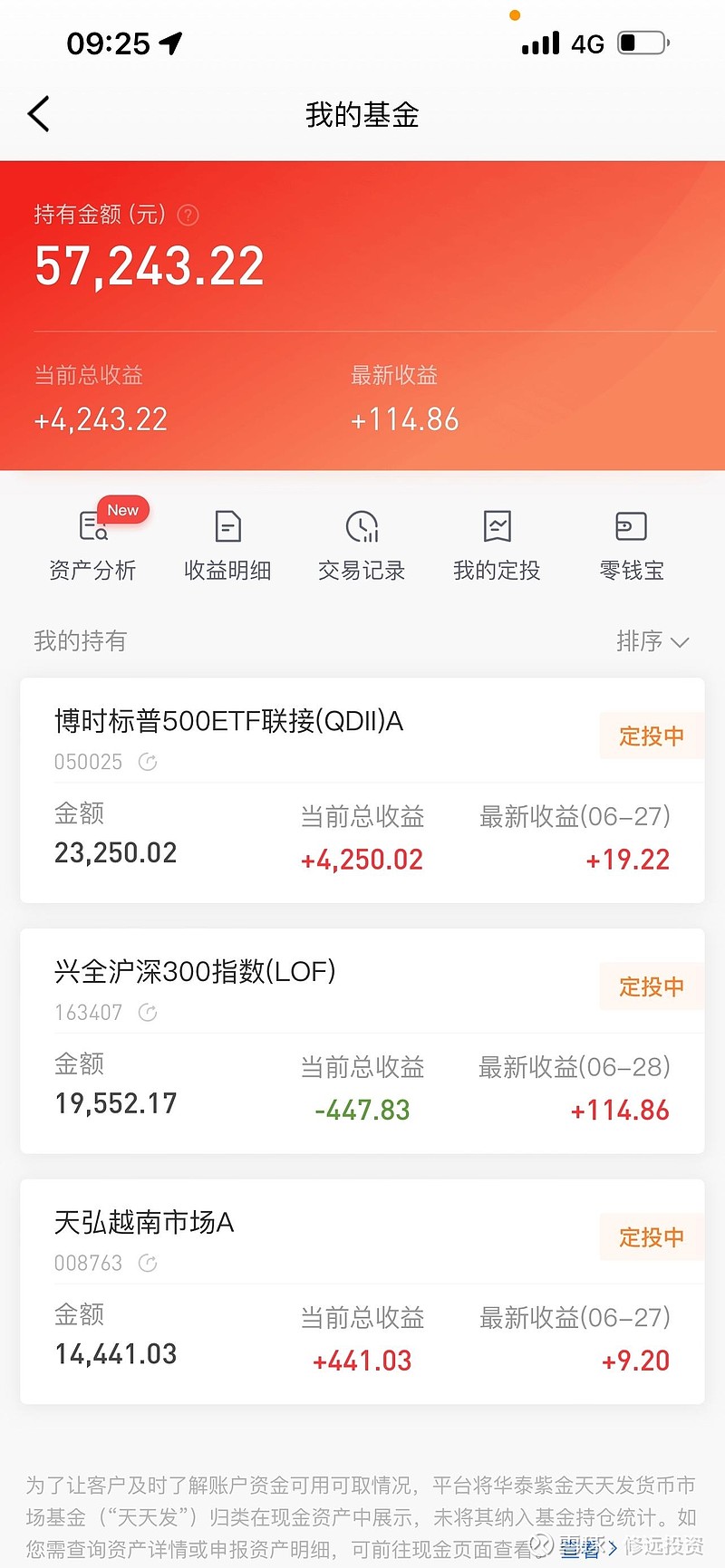Open 收益明细
This screenshot has width=725, height=1568.
pos(227,544)
